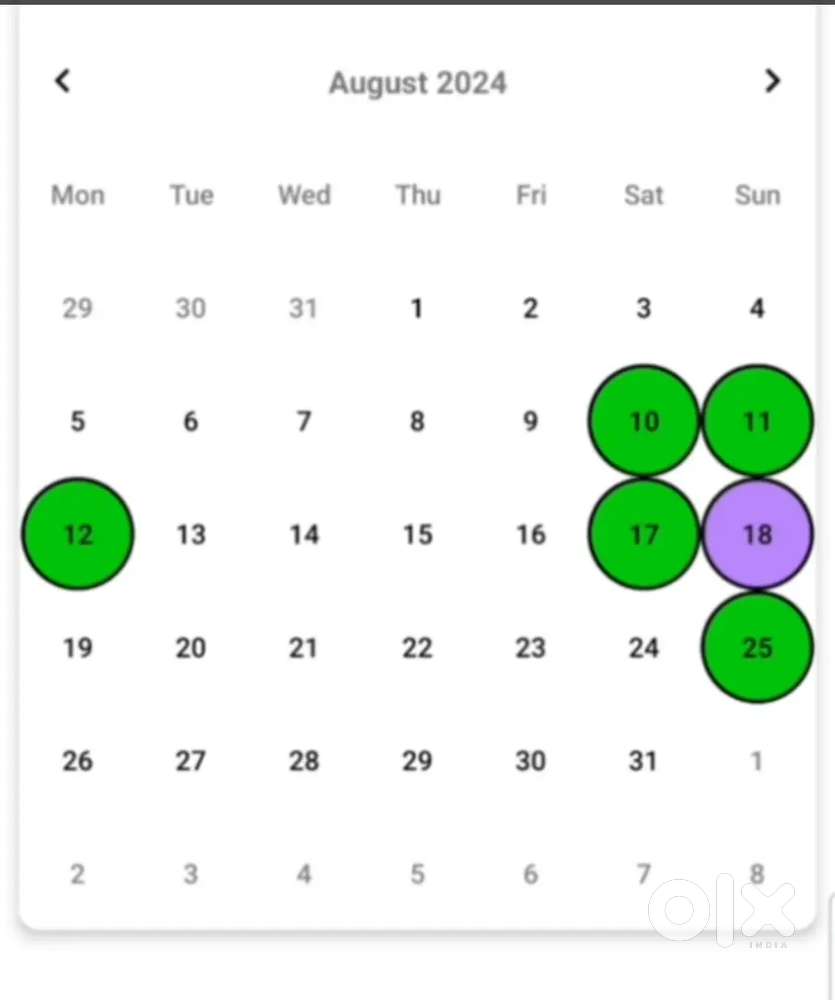Tap date 27 in the calendar
Viewport: 835px width, 1000px height.
[191, 761]
